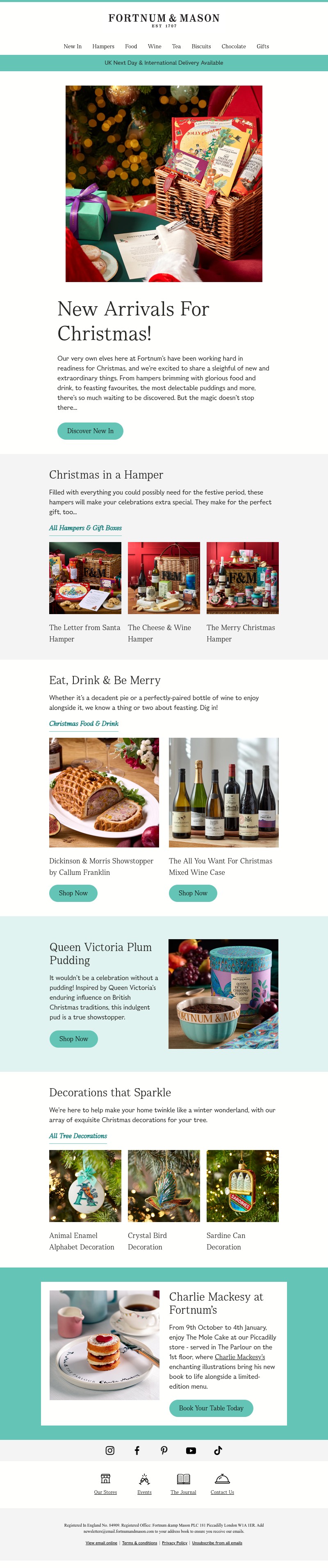Open All Hampers & Gift Boxes link
Image resolution: width=328 pixels, height=1568 pixels.
tap(85, 528)
